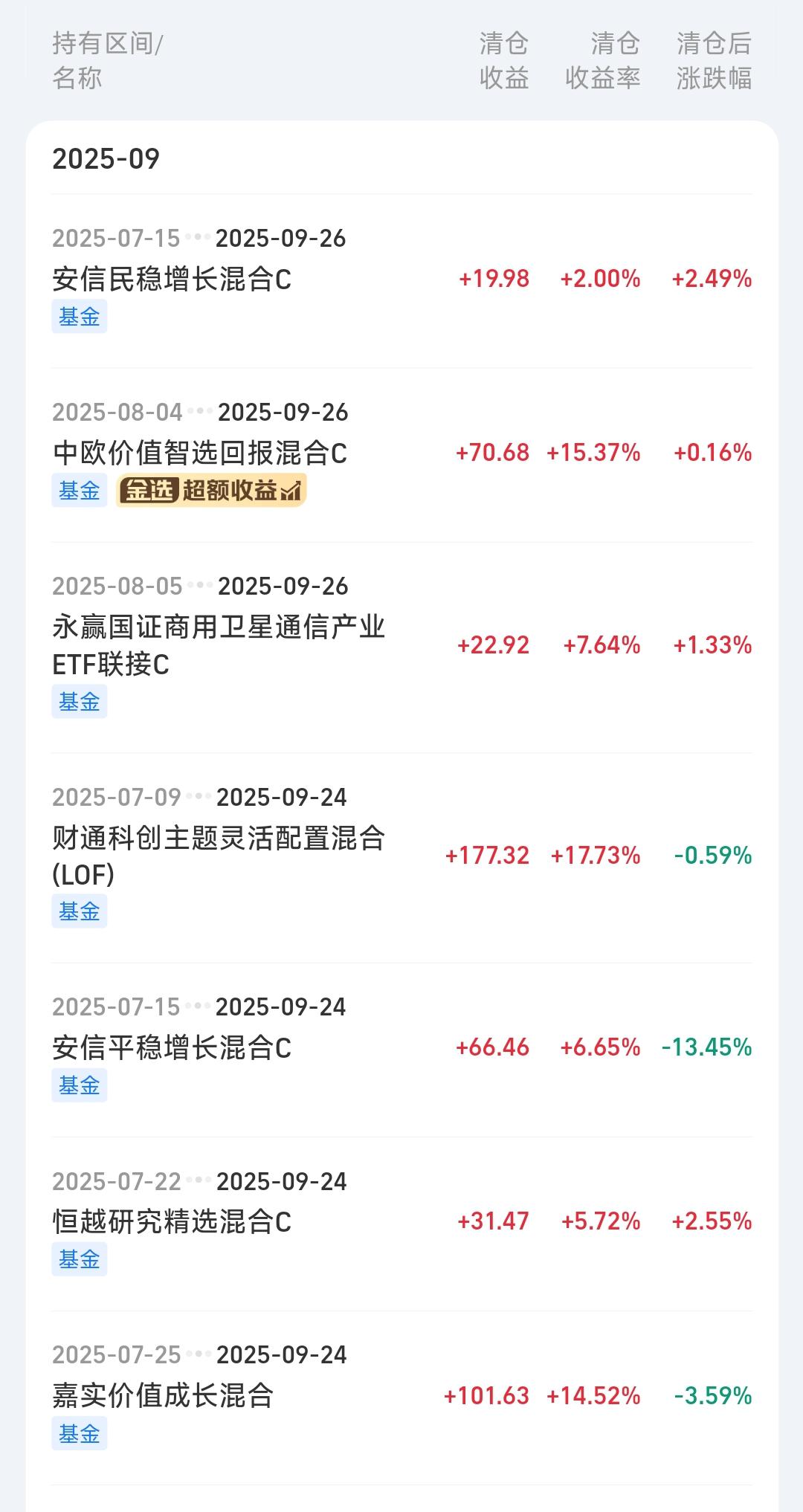Open 嘉实价值成长混合 fund record
The height and width of the screenshot is (1512, 803).
click(164, 1396)
